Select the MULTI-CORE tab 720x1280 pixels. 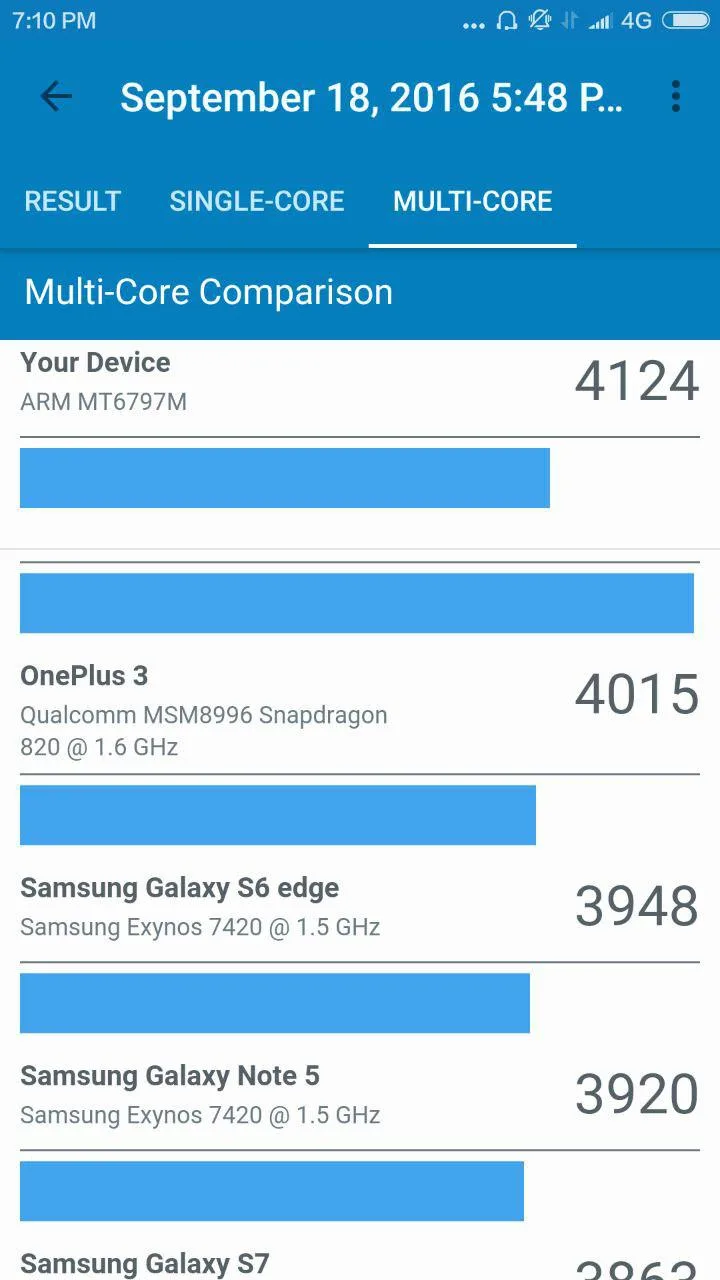pyautogui.click(x=473, y=201)
